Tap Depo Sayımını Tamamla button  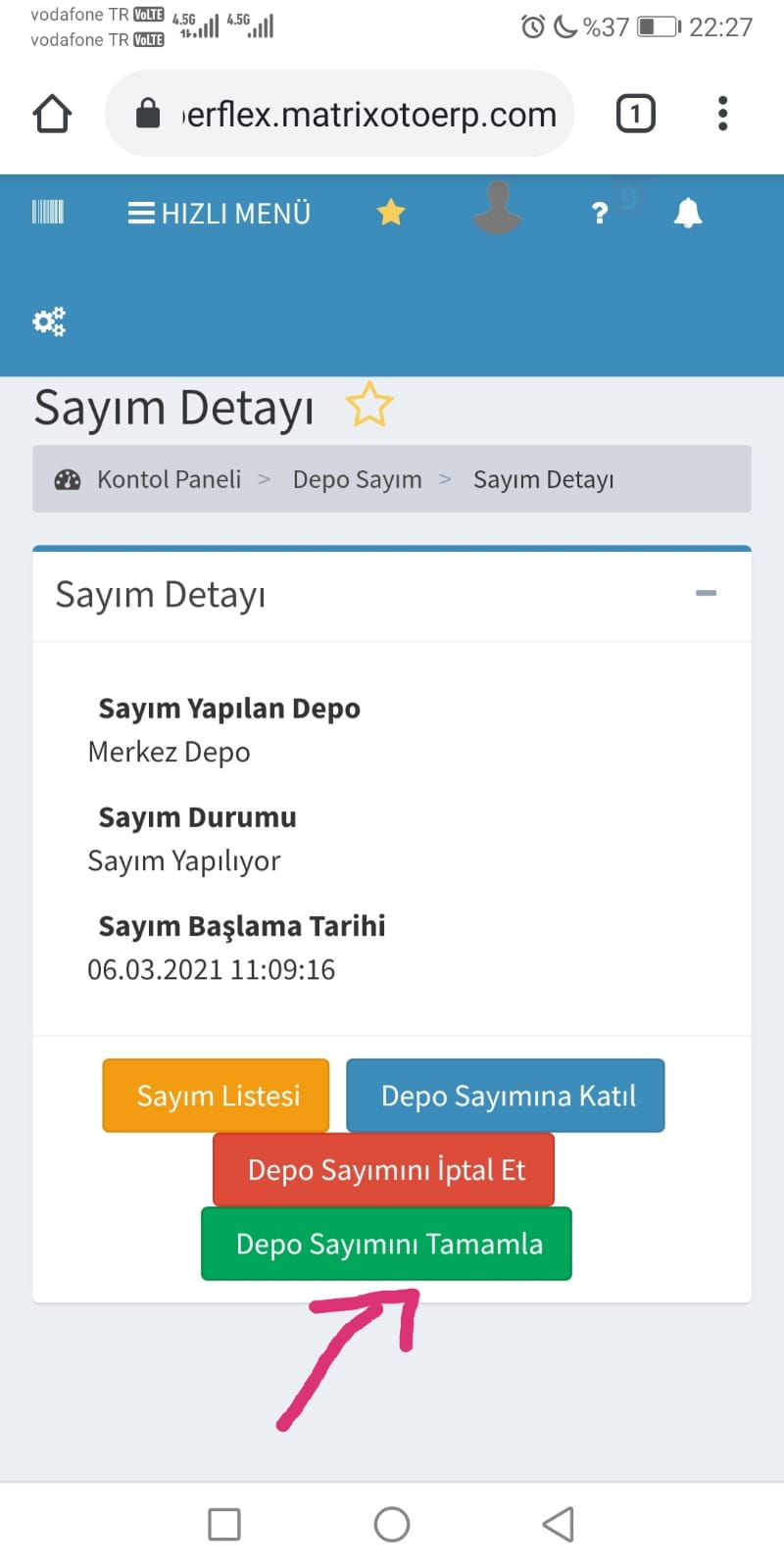(x=386, y=1244)
